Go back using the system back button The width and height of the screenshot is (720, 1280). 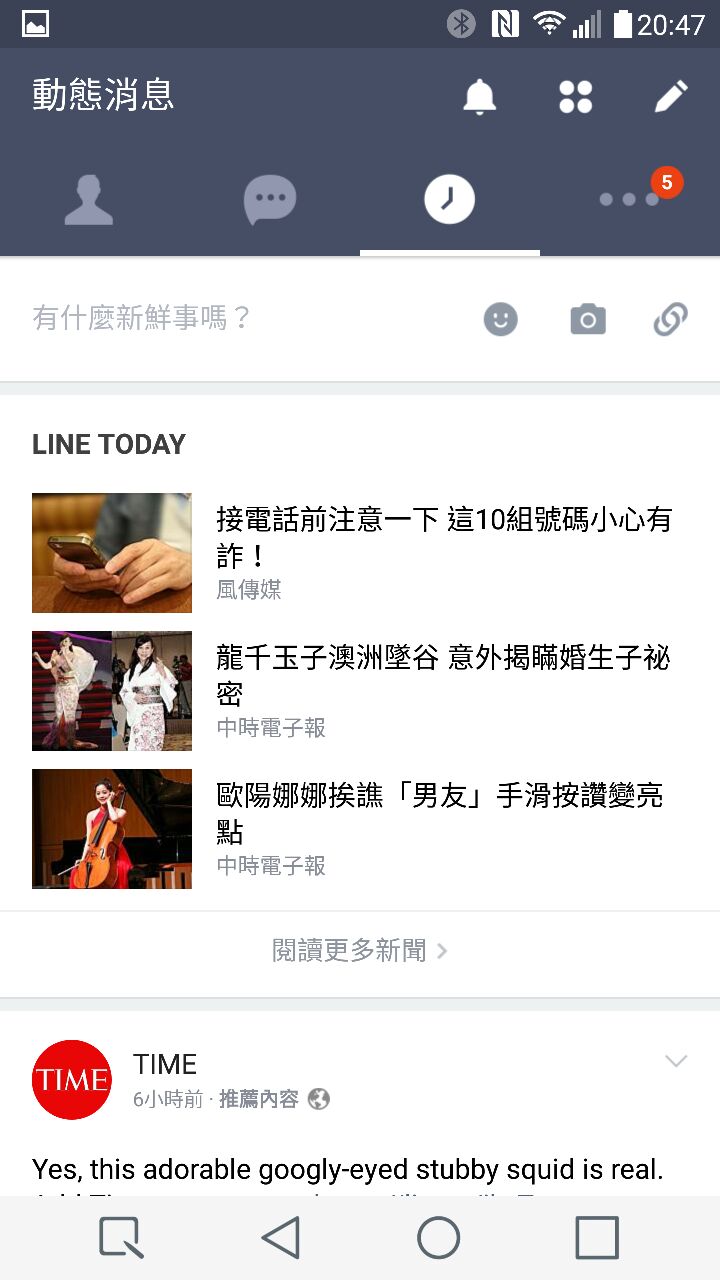pyautogui.click(x=281, y=1238)
